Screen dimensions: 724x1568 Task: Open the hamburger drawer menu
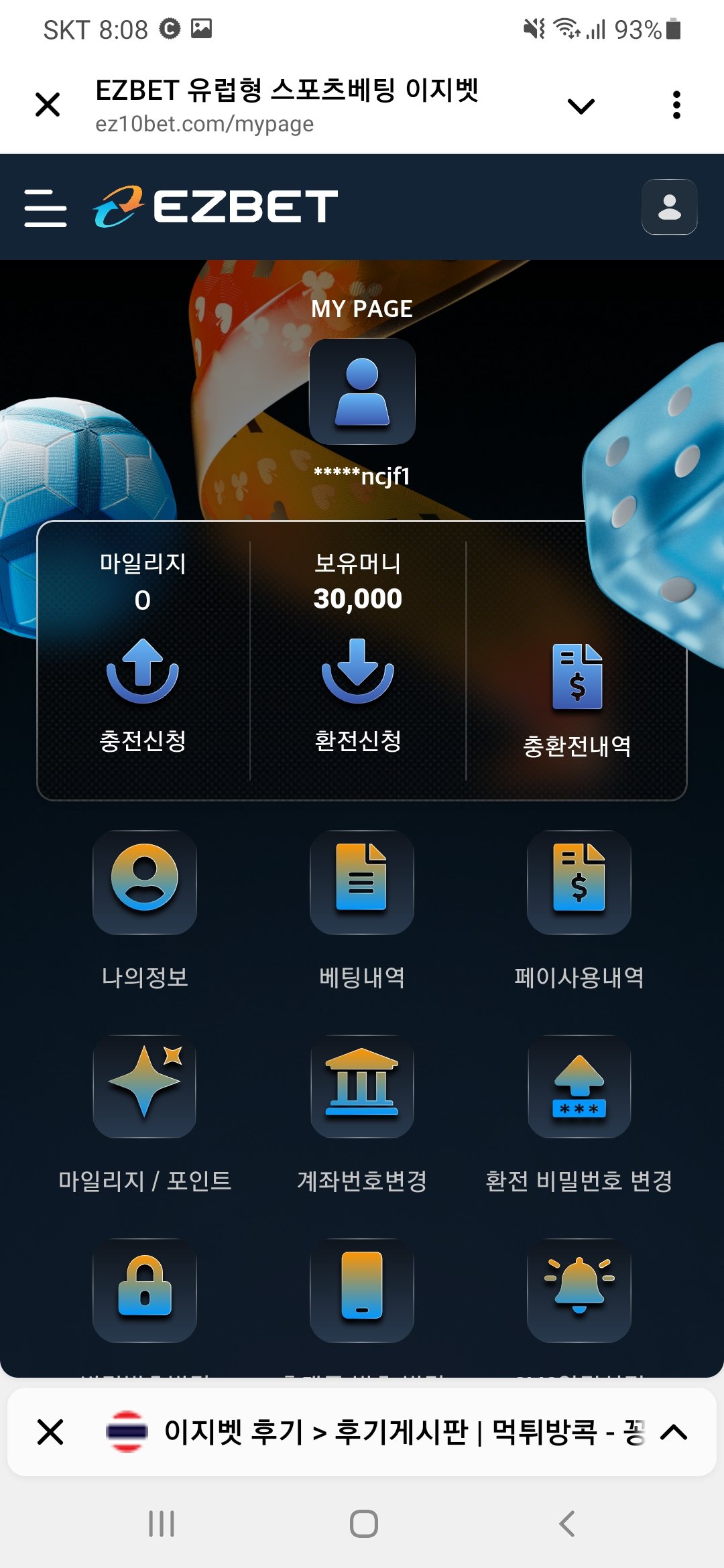46,207
